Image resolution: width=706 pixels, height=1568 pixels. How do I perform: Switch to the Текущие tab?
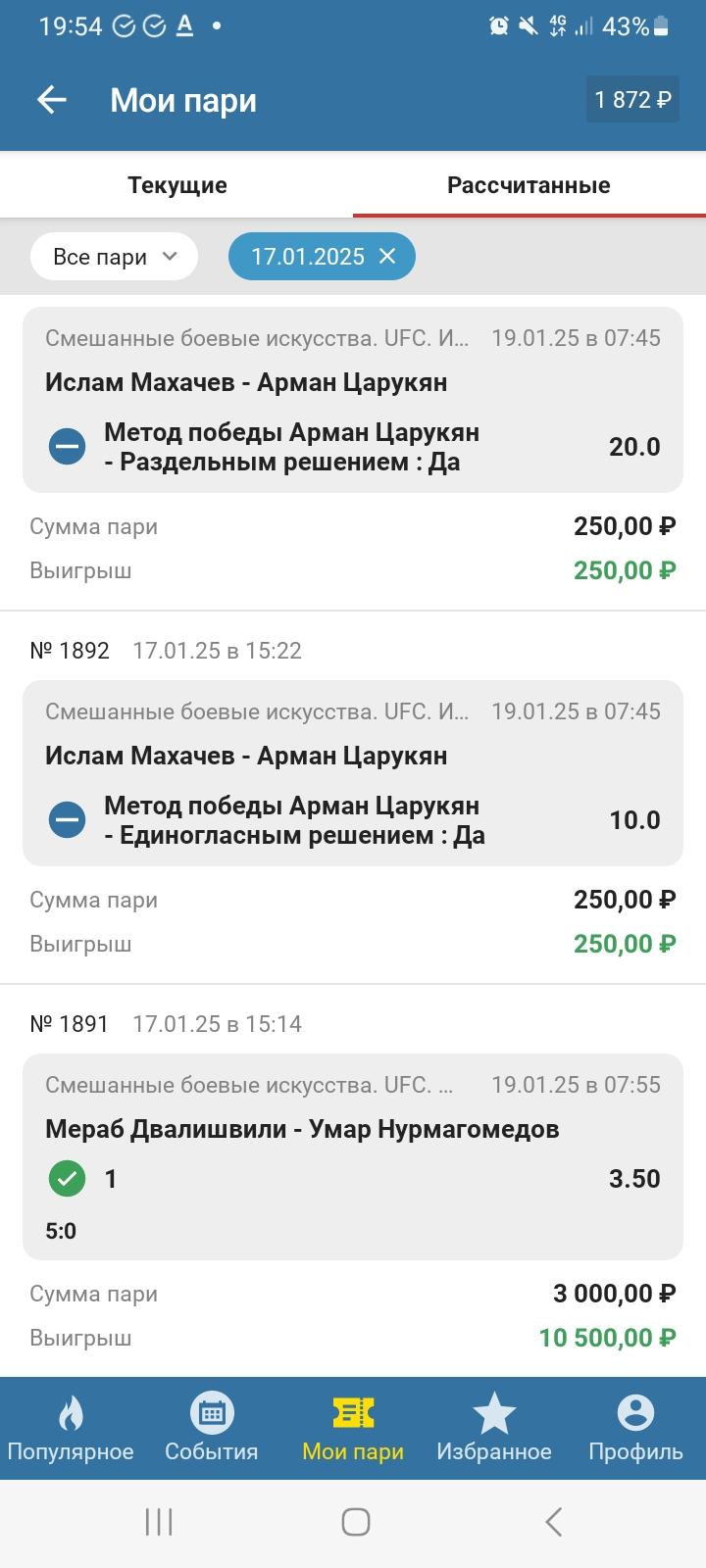coord(176,185)
